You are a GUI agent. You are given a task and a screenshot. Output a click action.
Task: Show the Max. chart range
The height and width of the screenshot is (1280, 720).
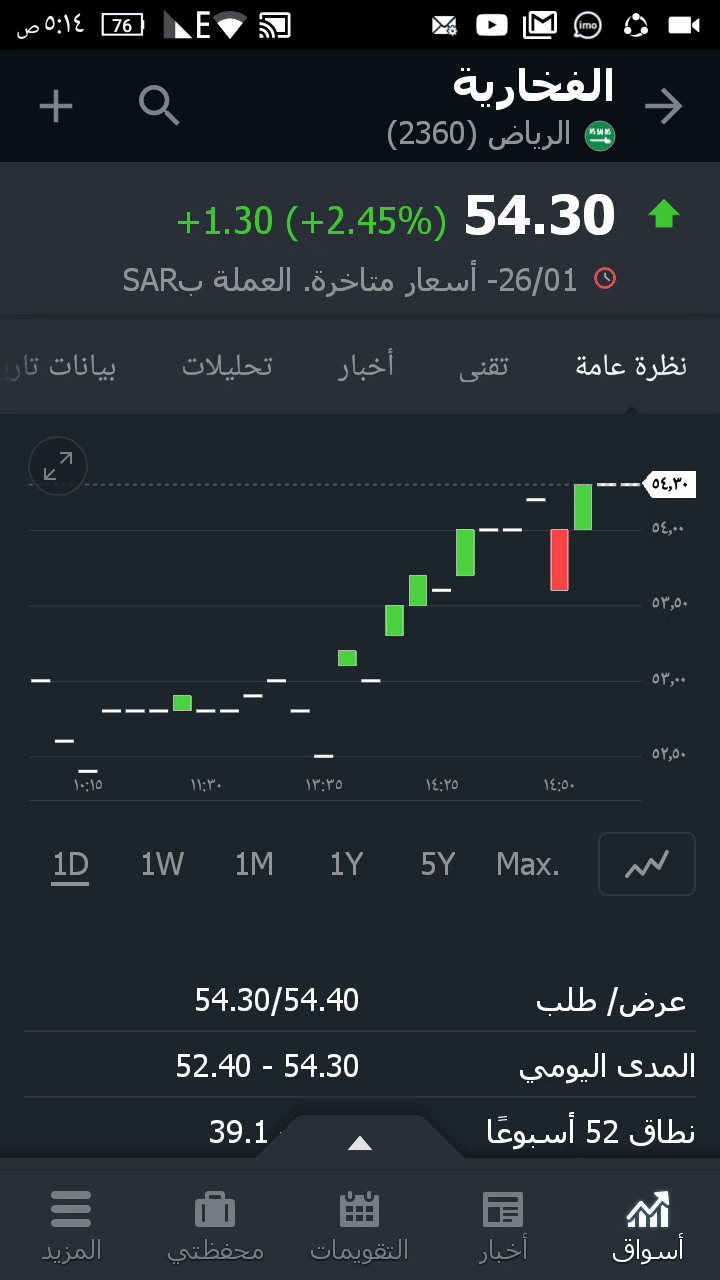528,864
